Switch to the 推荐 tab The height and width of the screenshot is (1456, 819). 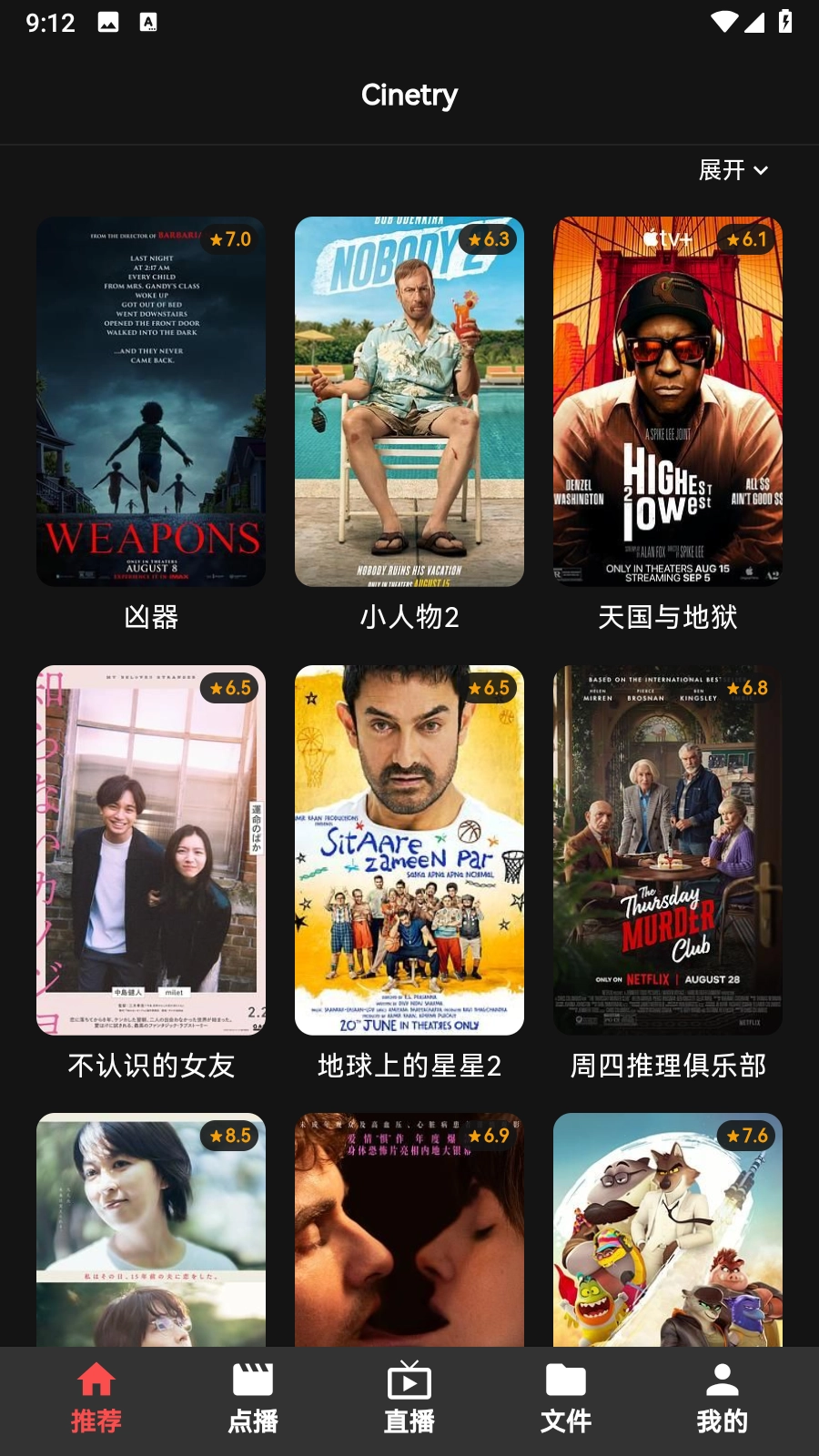pos(96,1400)
